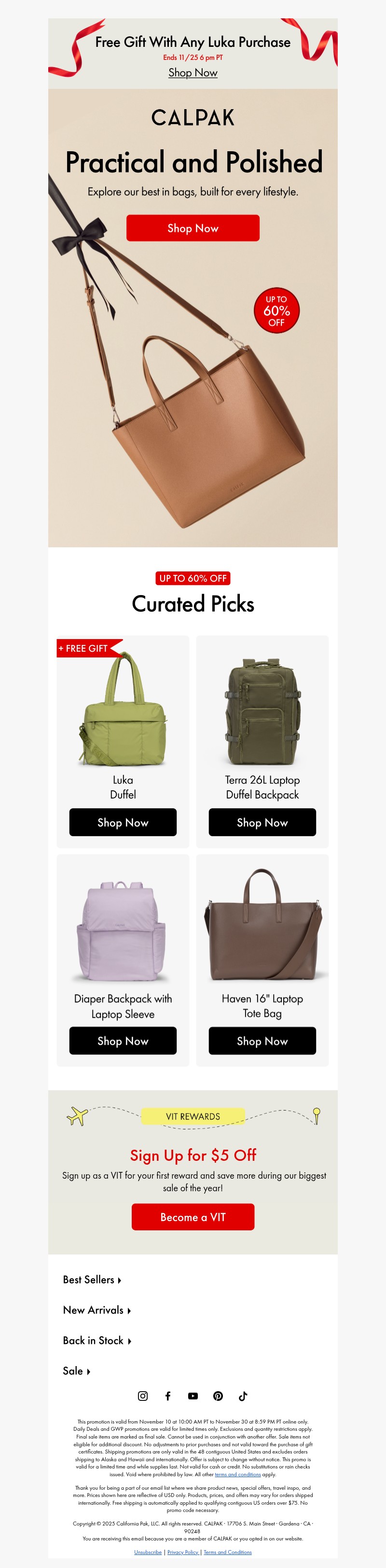Open CALPAK Pinterest page

point(218,1396)
